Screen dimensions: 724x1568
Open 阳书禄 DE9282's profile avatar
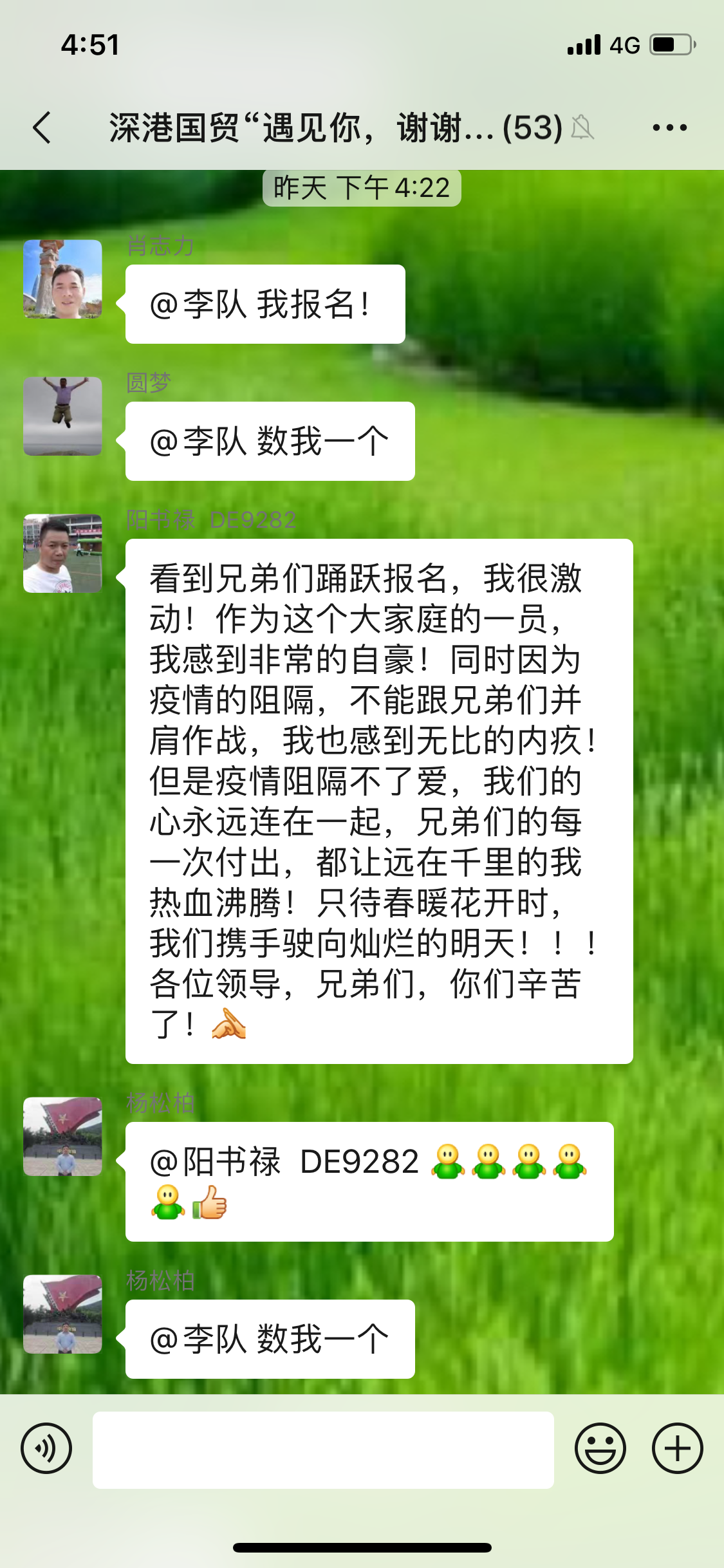pyautogui.click(x=62, y=553)
